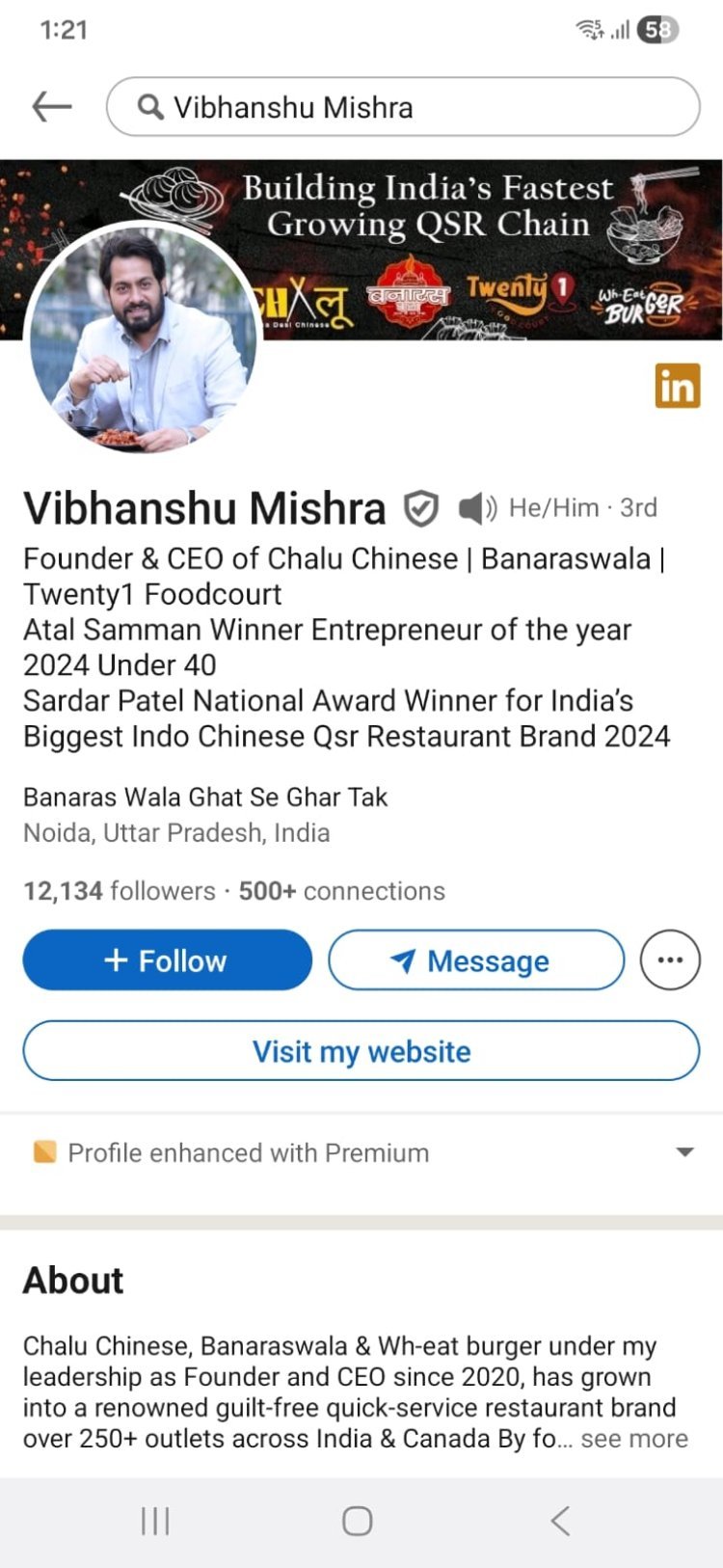View Vibhanshu Mishra's profile photo
The image size is (723, 1568).
coord(144,338)
